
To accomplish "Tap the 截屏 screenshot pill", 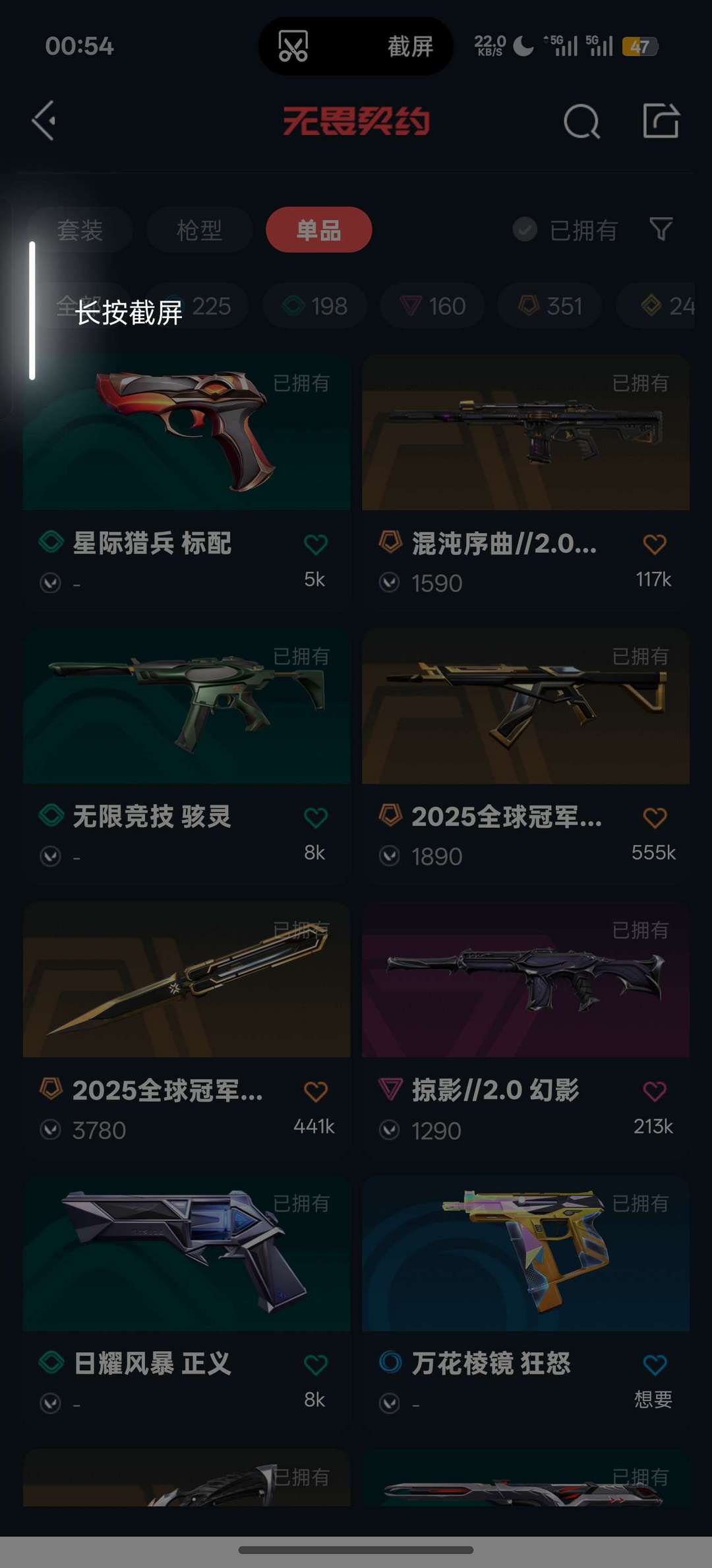I will pyautogui.click(x=356, y=46).
